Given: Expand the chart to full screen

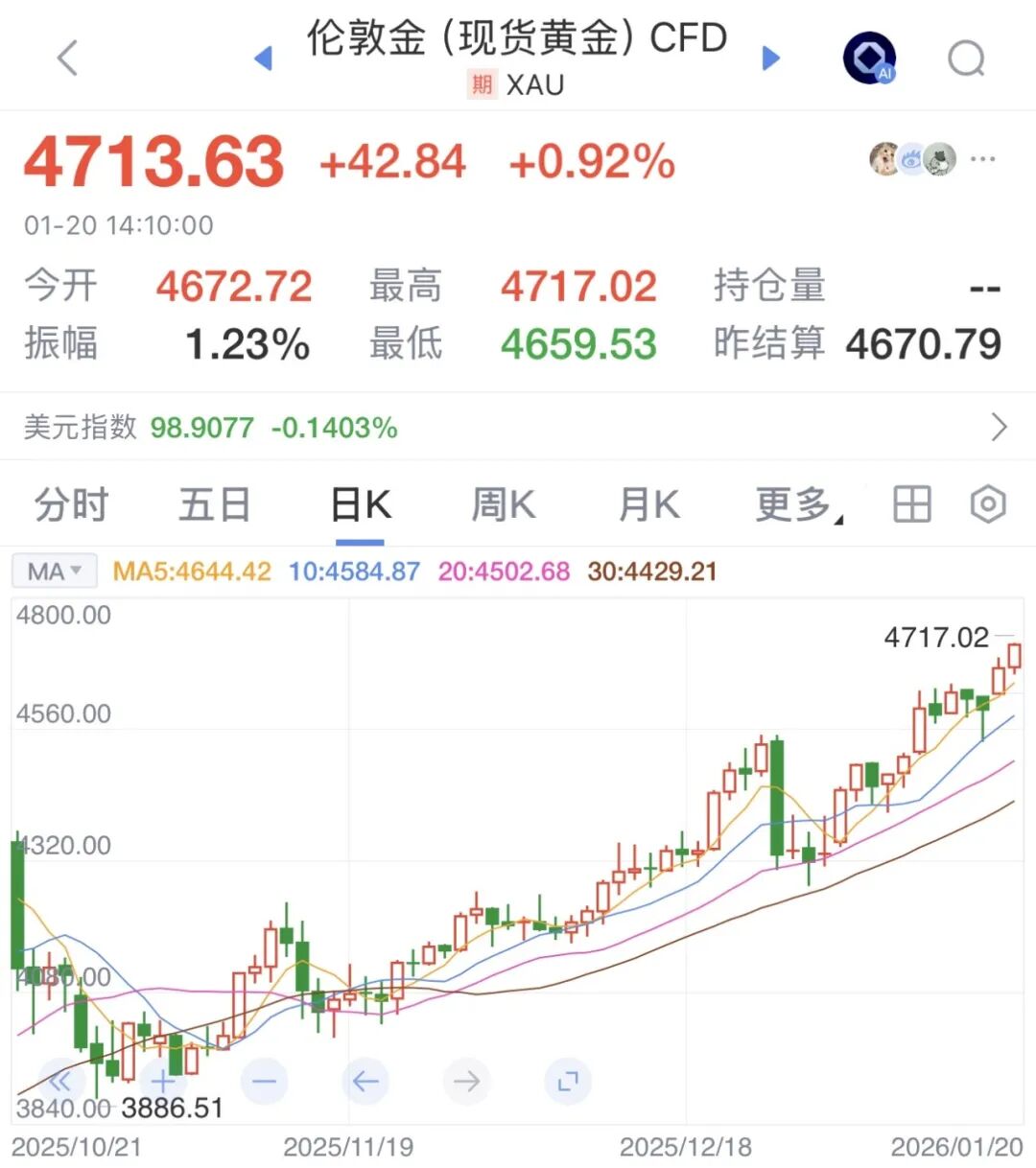Looking at the screenshot, I should (568, 1083).
